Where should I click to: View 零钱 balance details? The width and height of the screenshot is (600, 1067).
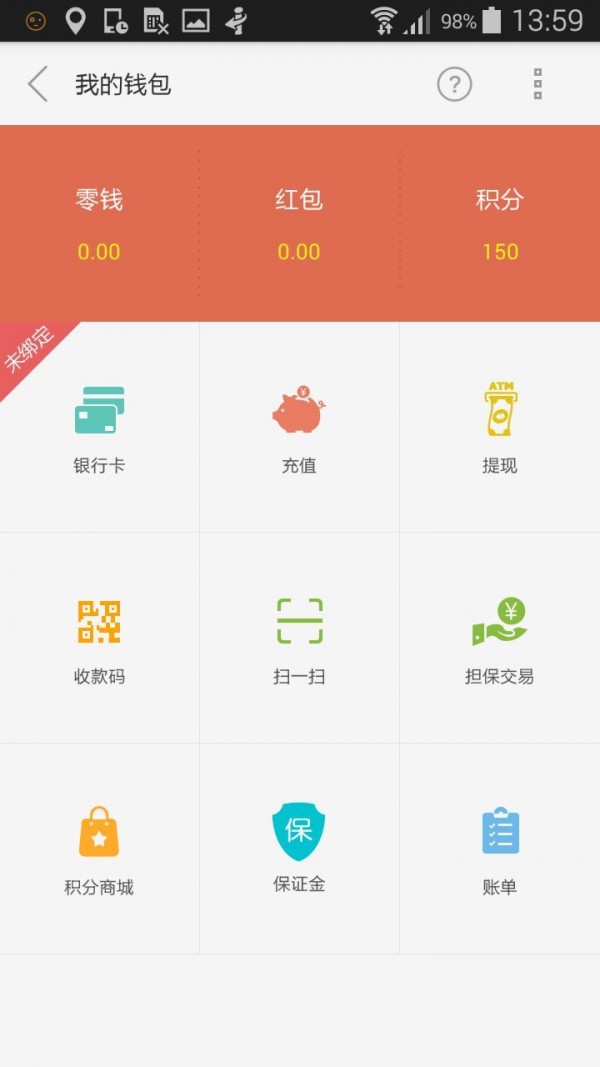coord(99,224)
